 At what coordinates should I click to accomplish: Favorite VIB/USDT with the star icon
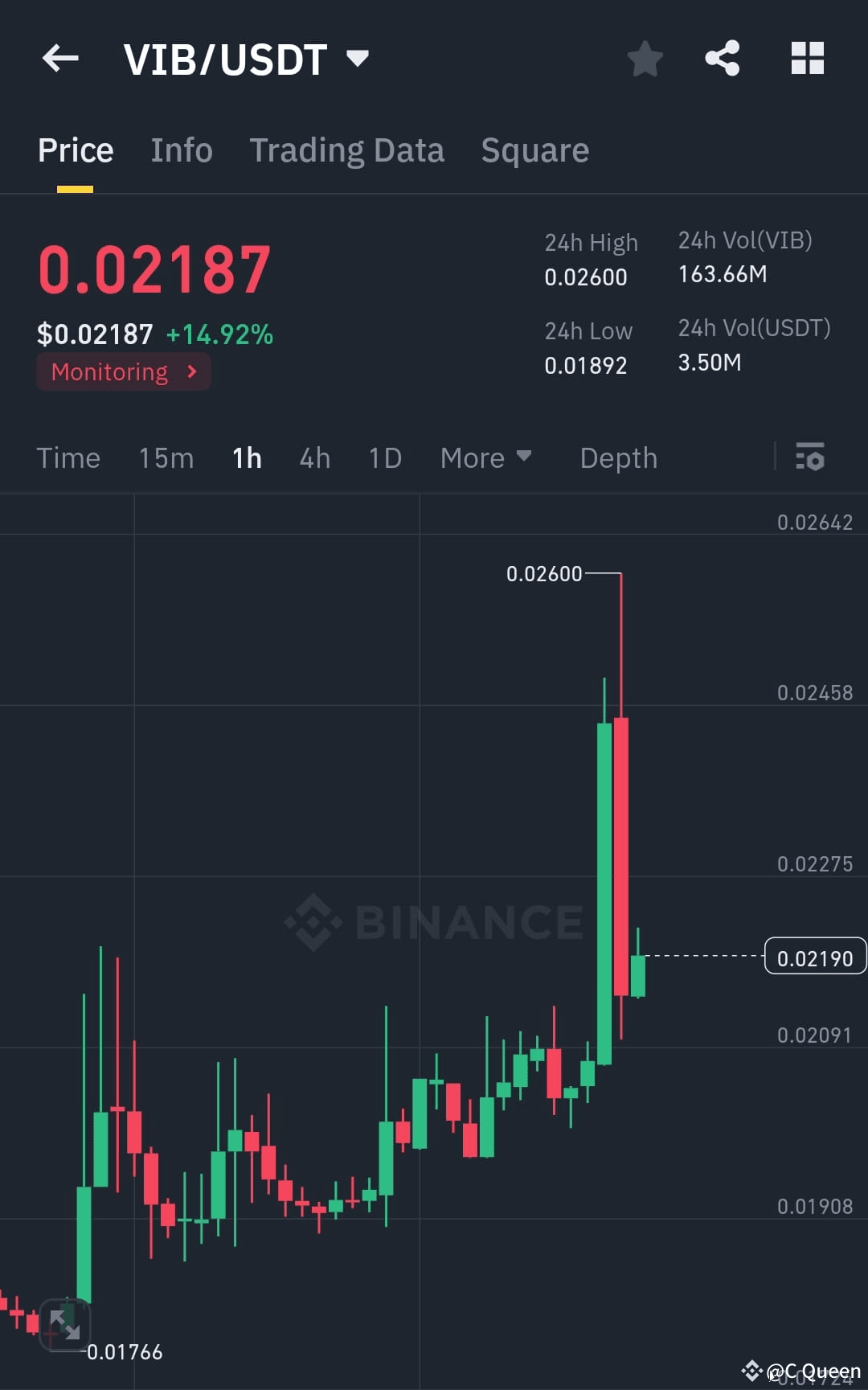point(645,58)
